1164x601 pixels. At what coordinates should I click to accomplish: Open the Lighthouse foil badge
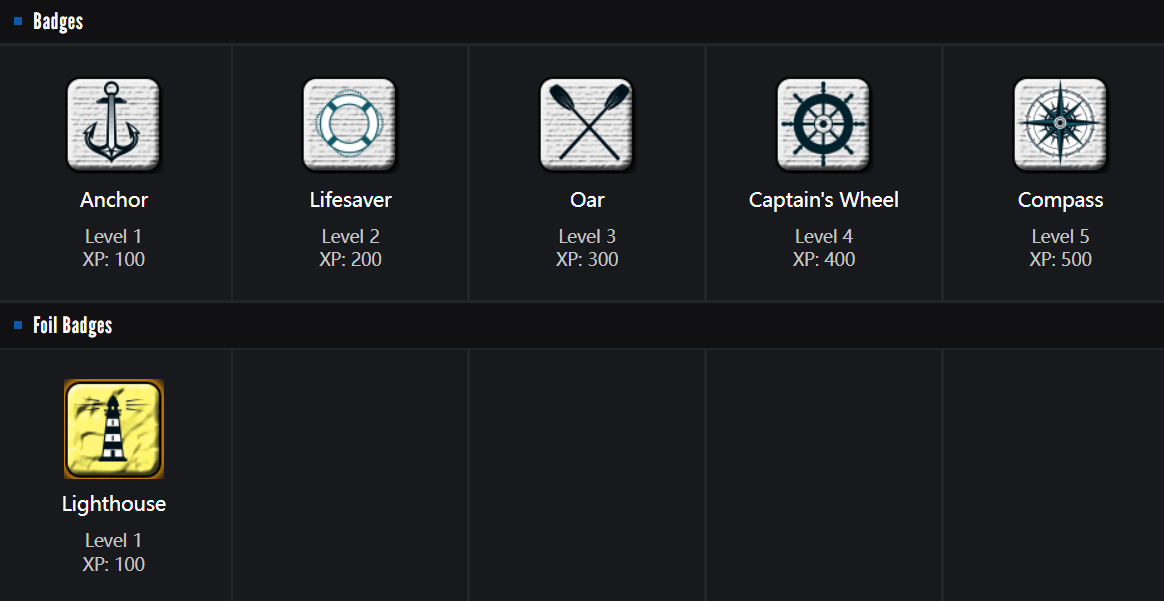pyautogui.click(x=113, y=429)
